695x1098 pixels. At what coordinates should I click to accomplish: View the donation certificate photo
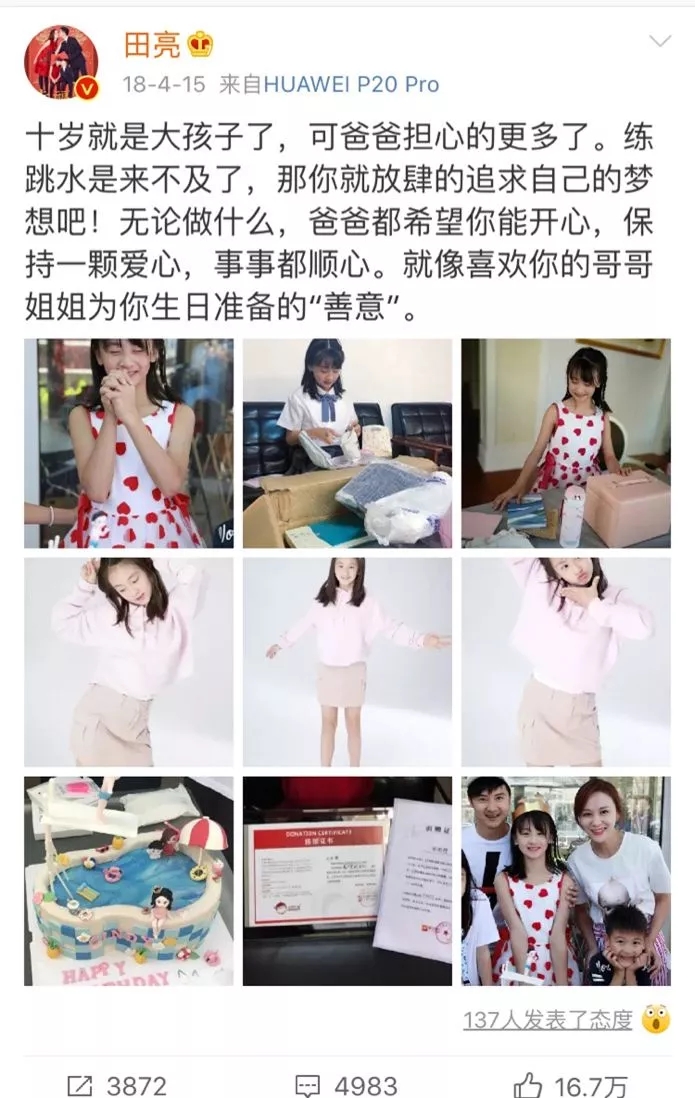point(347,881)
